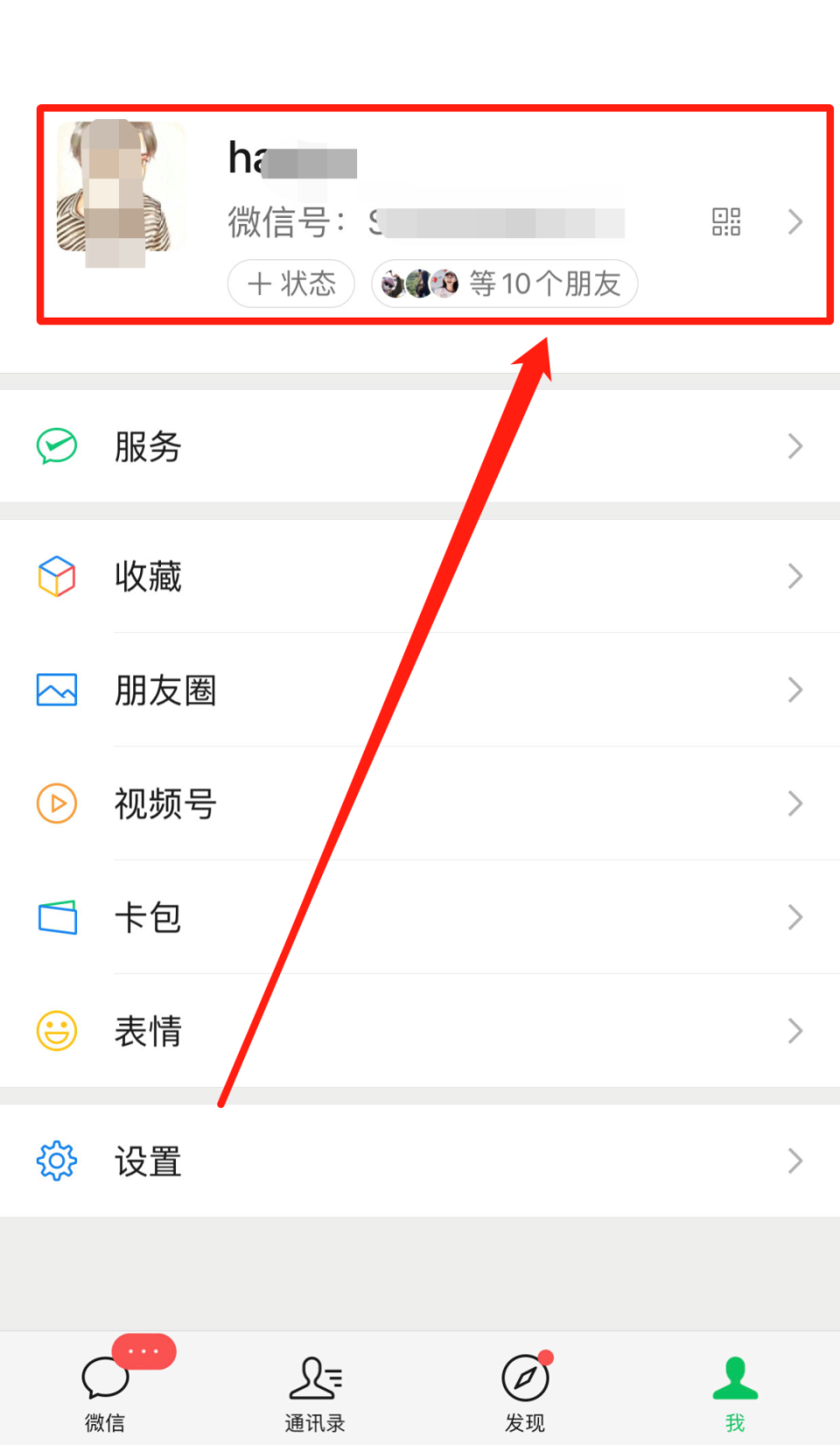Open the Services (服务) icon
This screenshot has height=1445, width=840.
tap(56, 446)
